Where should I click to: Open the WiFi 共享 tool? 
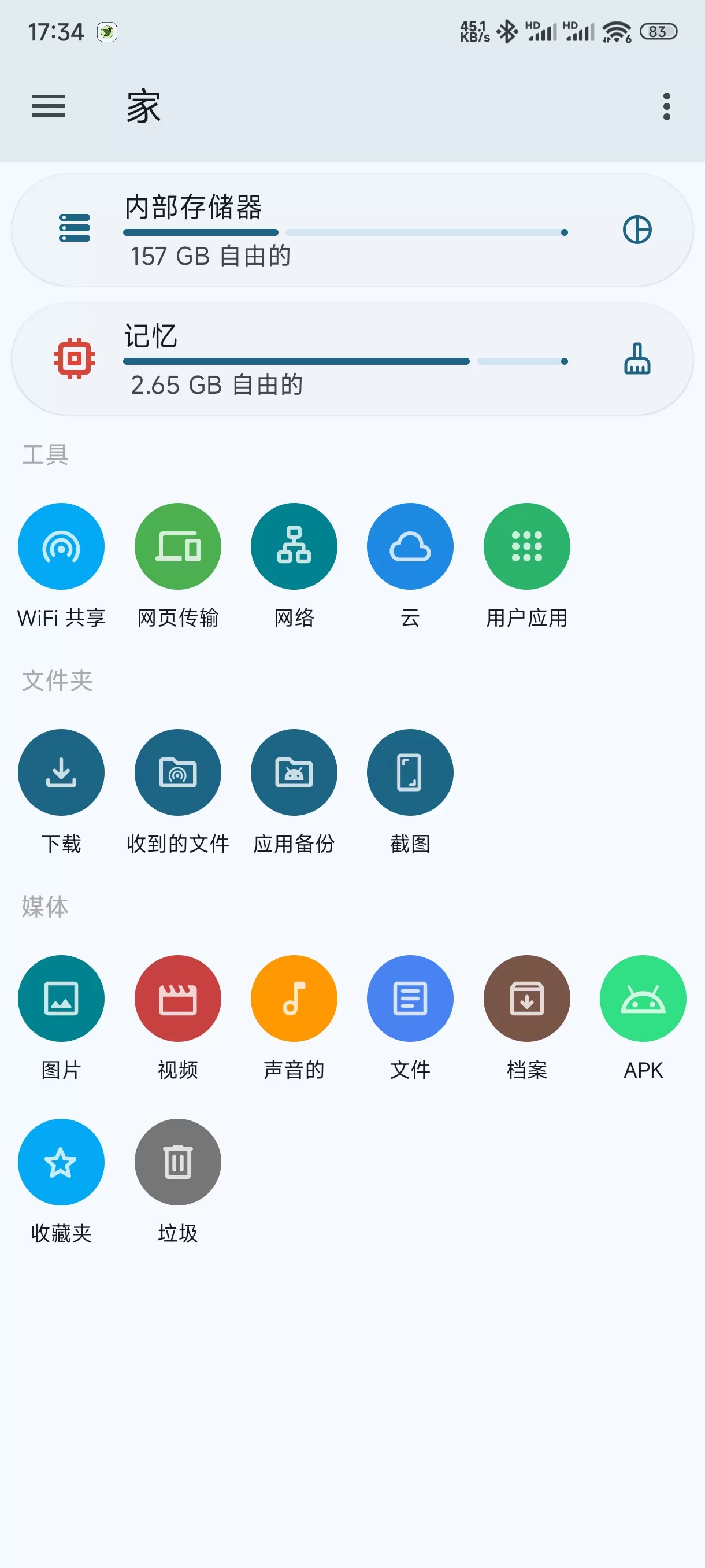pyautogui.click(x=61, y=546)
